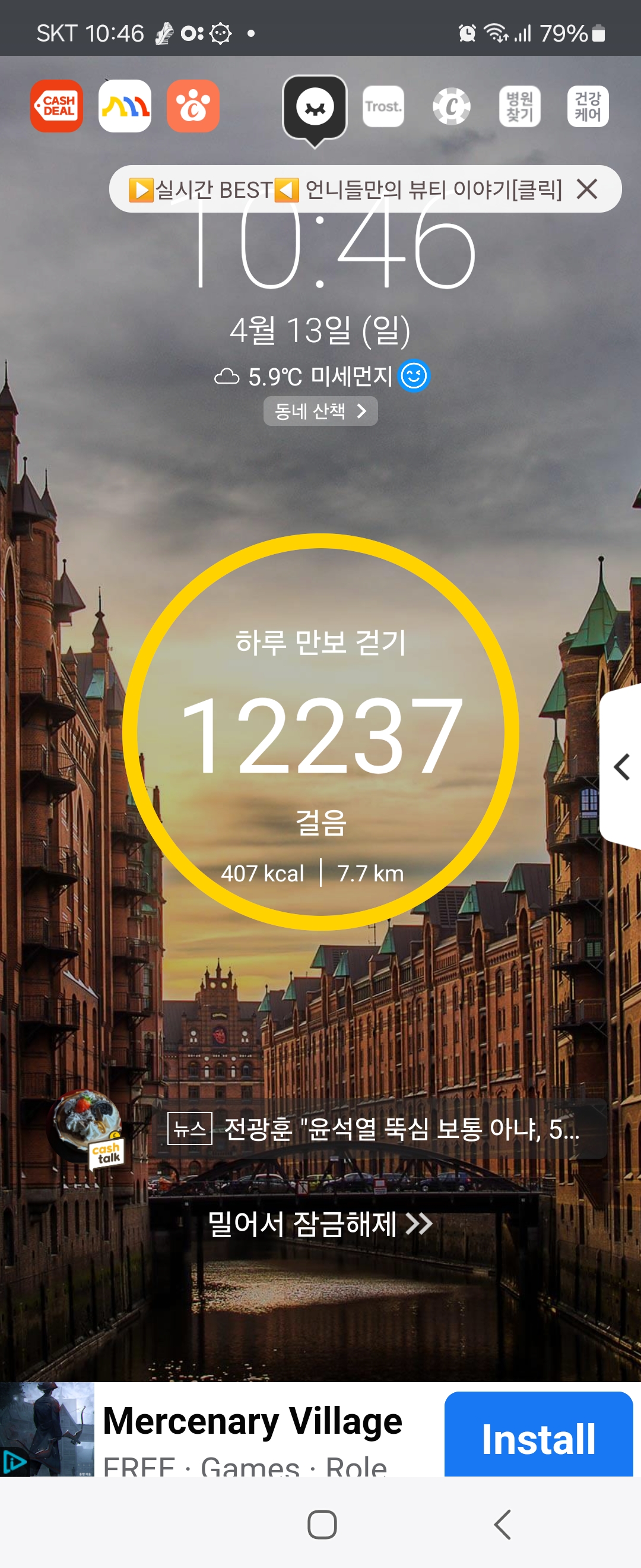This screenshot has width=641, height=1568.
Task: Open 건강케어 health care shortcut
Action: 588,106
